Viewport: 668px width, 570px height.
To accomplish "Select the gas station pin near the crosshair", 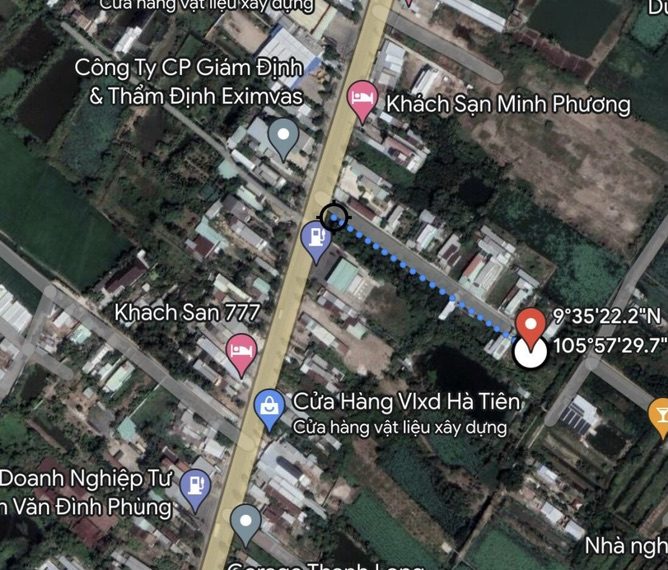I will point(316,240).
